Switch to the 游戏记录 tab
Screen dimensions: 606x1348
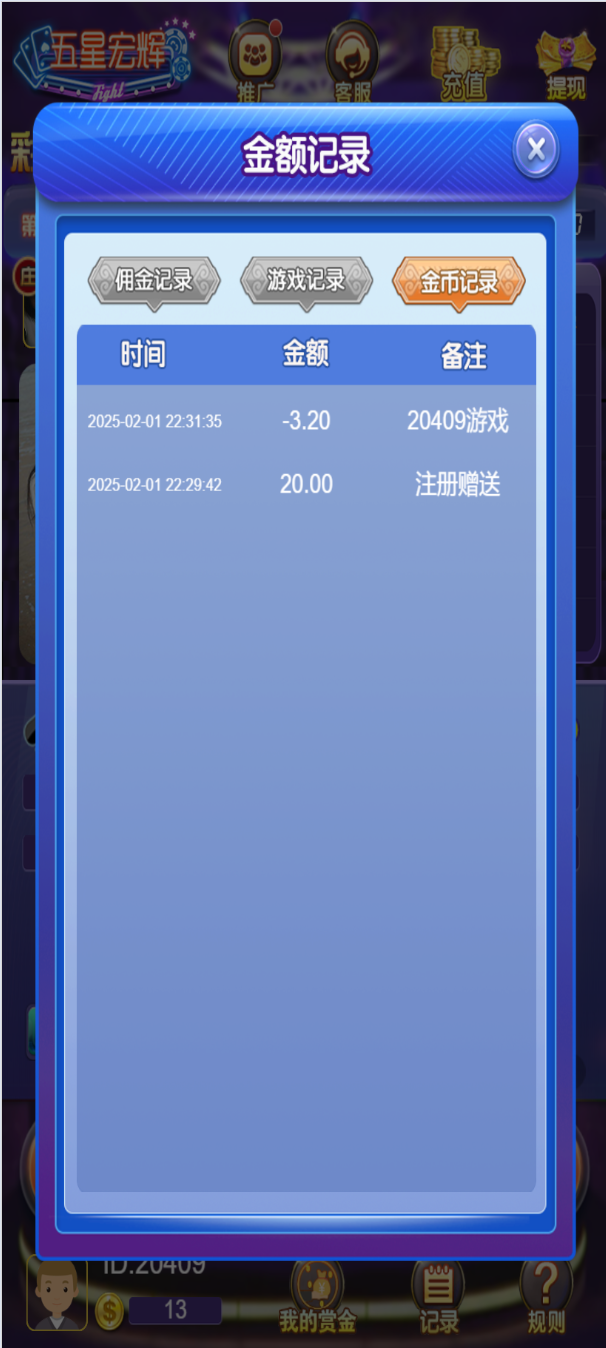pos(306,281)
